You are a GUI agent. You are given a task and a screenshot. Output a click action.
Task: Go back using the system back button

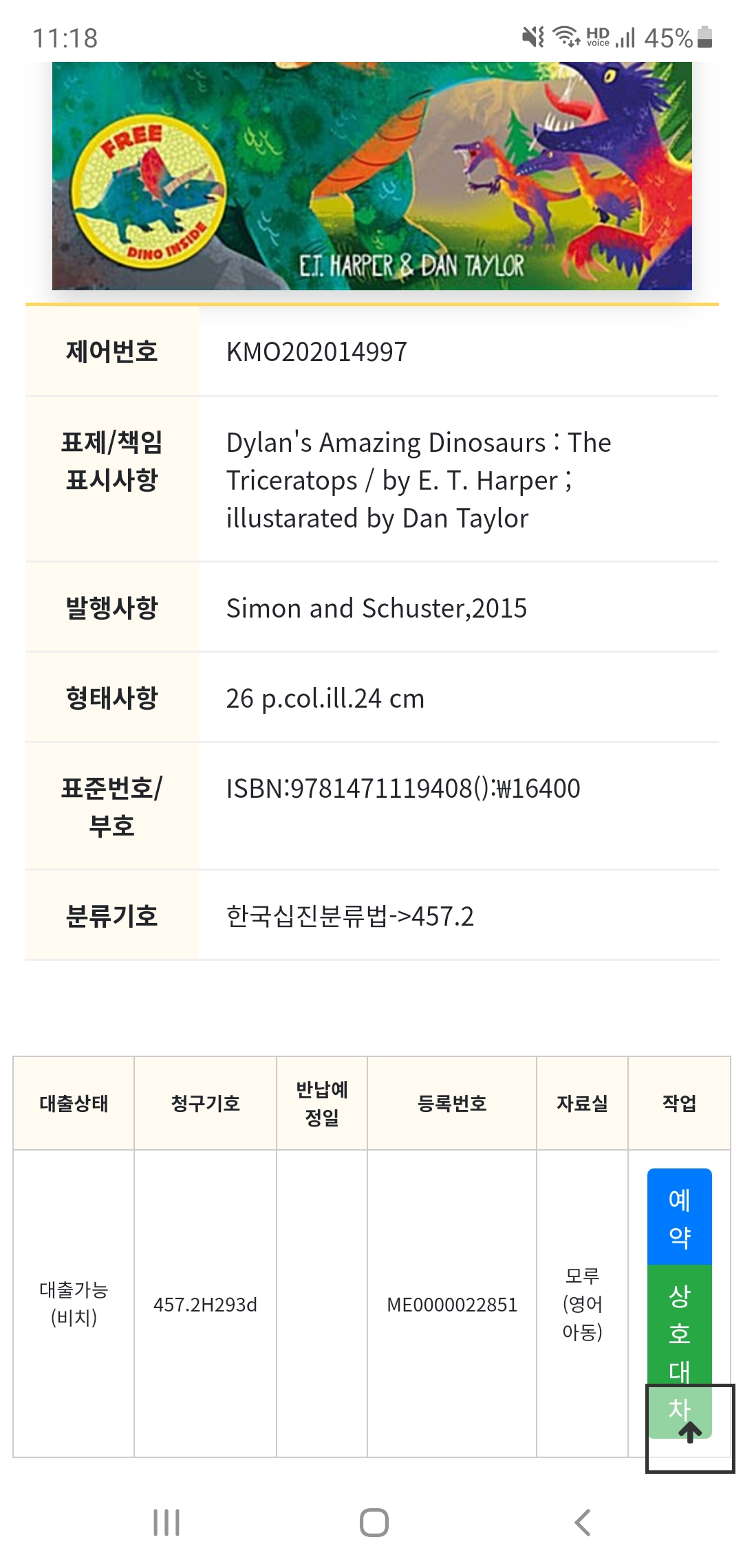(x=582, y=1523)
